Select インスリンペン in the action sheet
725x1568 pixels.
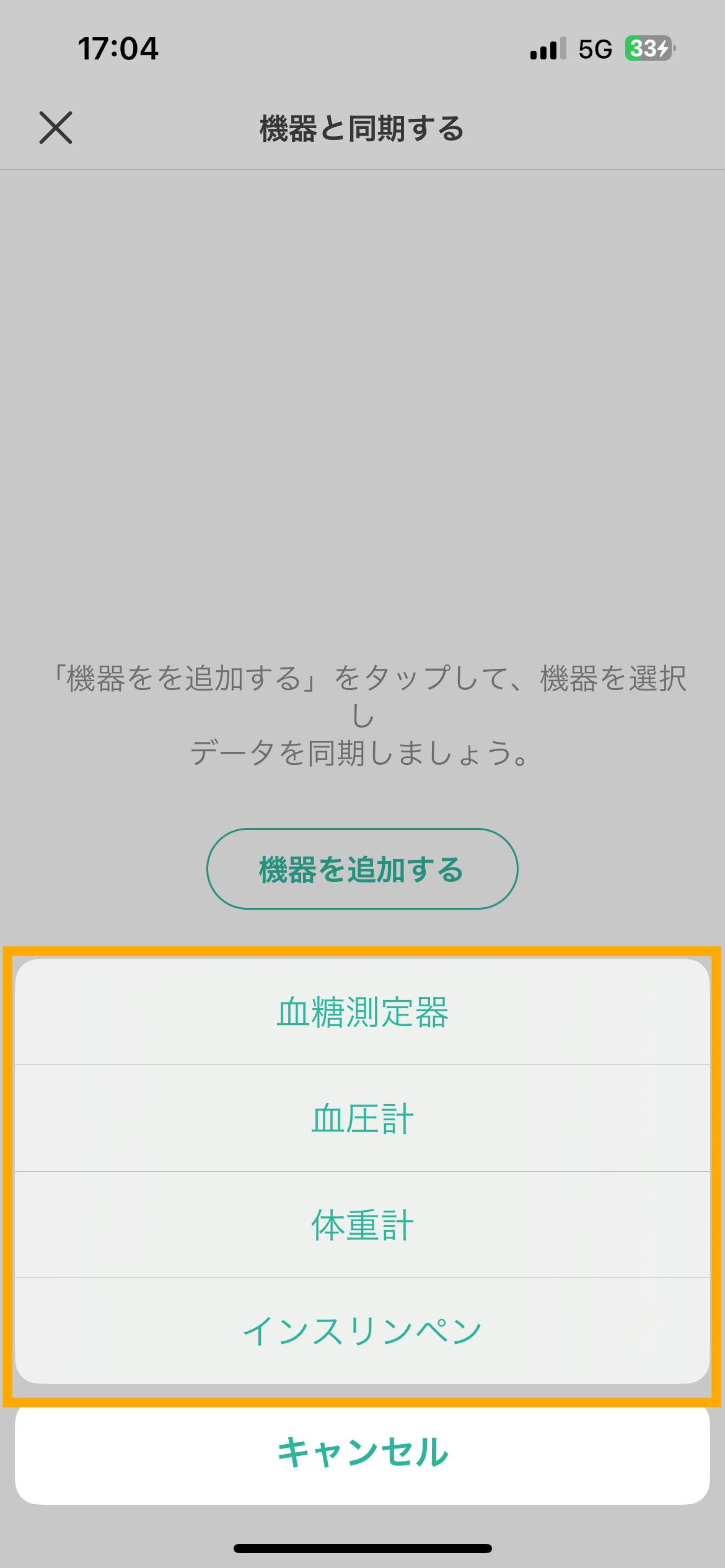[362, 1331]
